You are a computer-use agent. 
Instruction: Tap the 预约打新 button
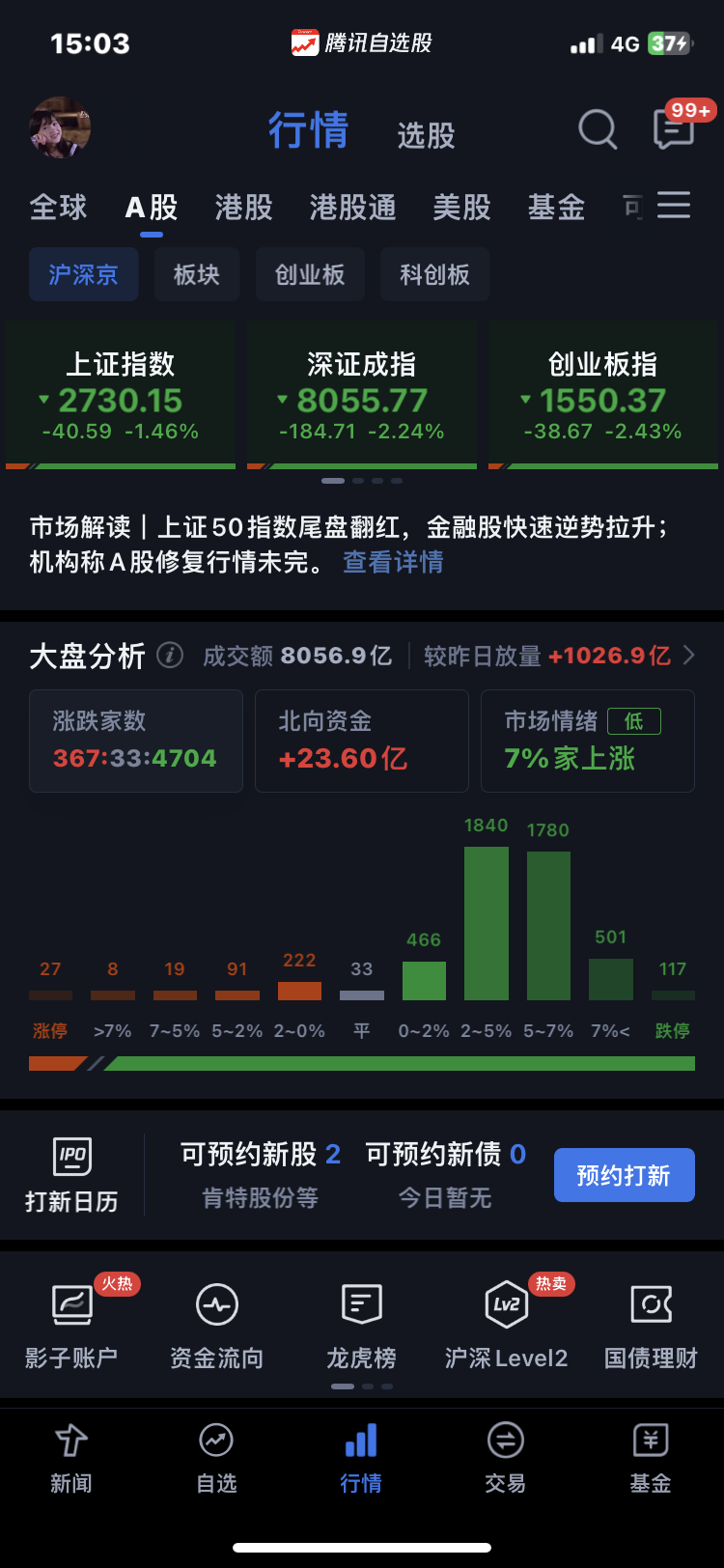(x=625, y=1175)
